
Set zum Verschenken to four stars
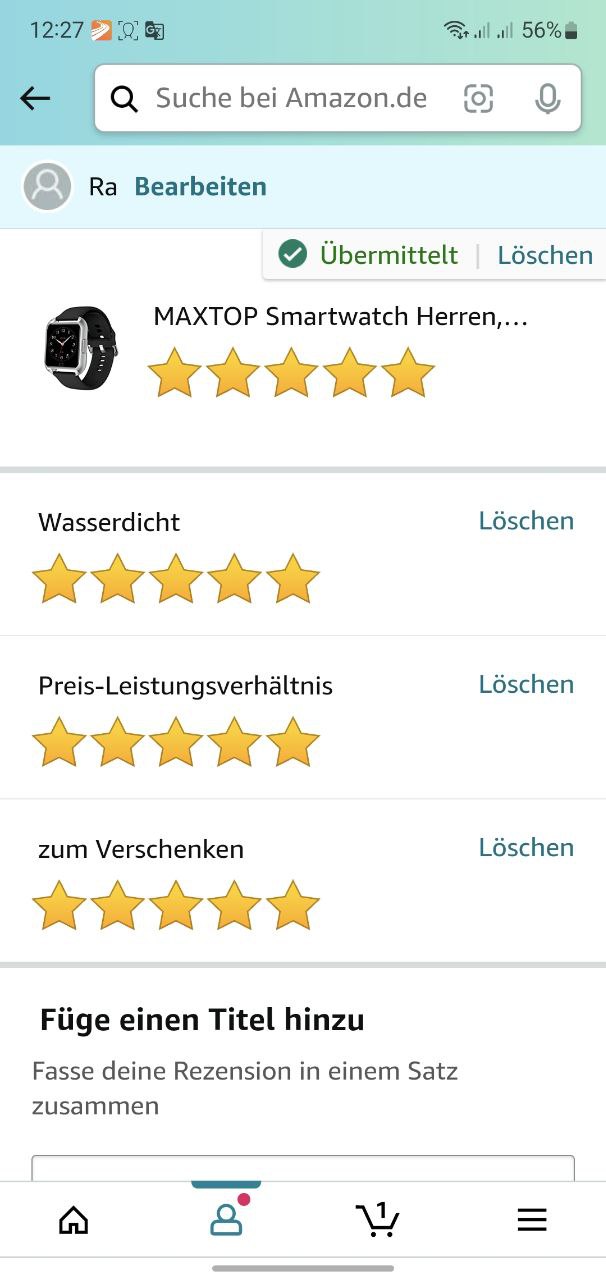(235, 906)
